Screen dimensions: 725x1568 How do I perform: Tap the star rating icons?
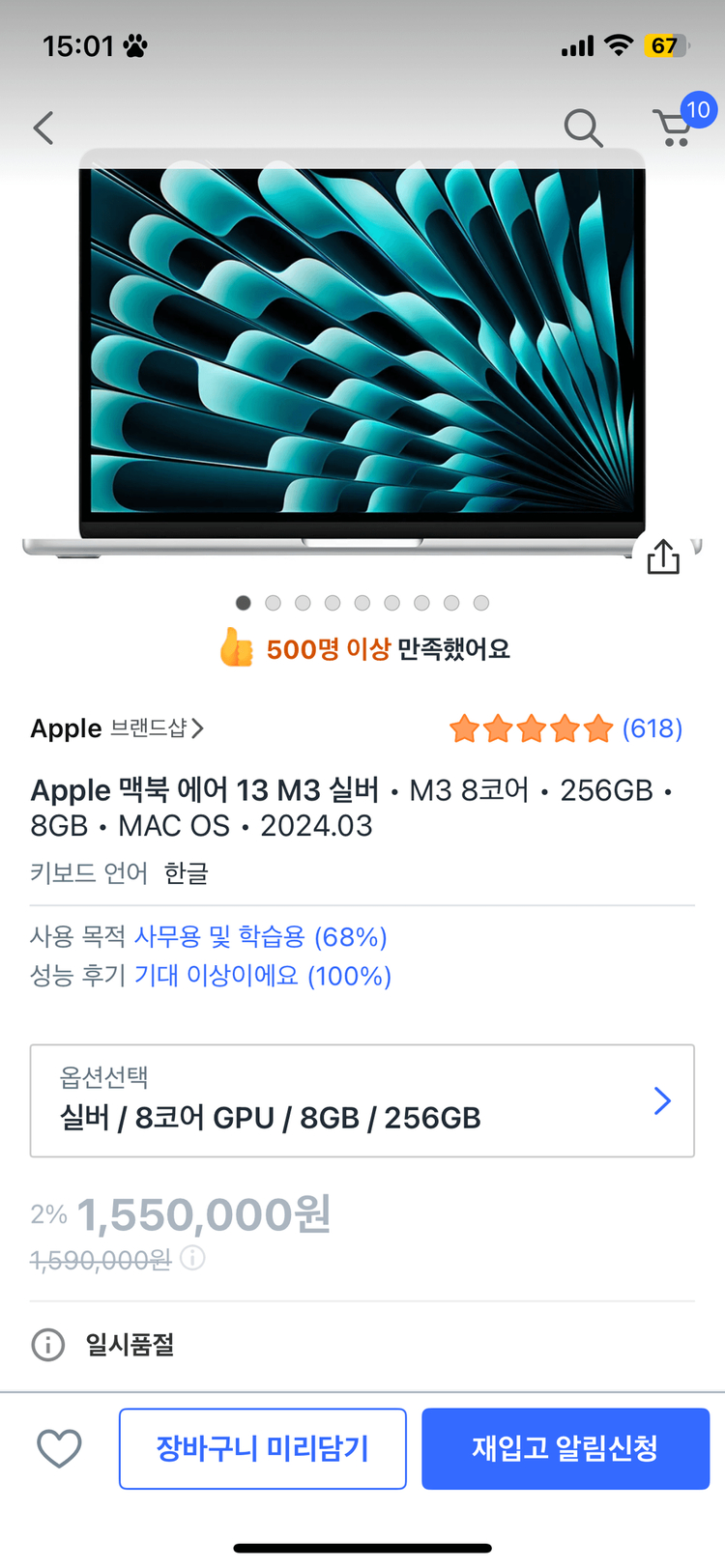click(531, 728)
